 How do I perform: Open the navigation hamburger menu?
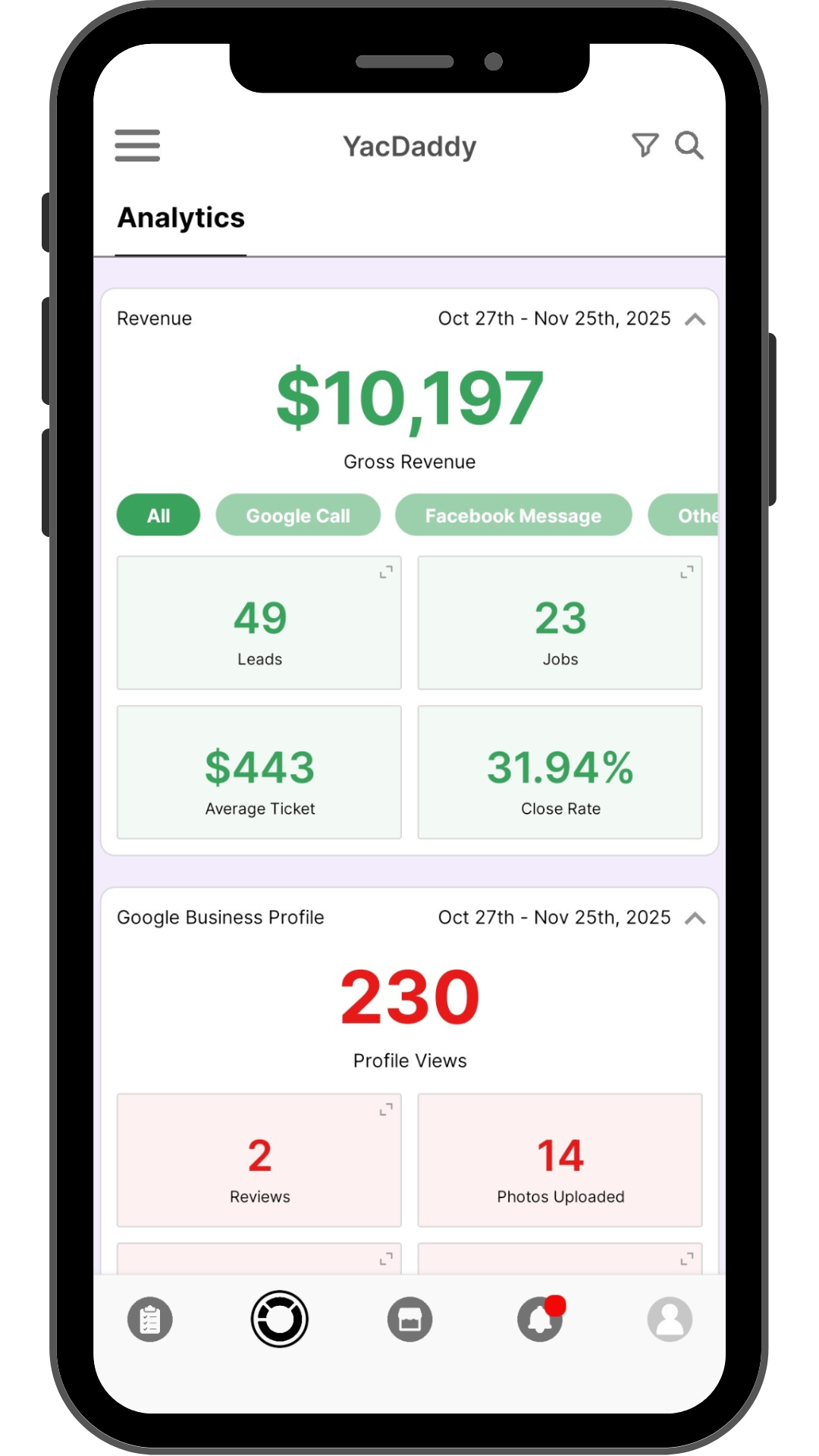click(x=137, y=146)
